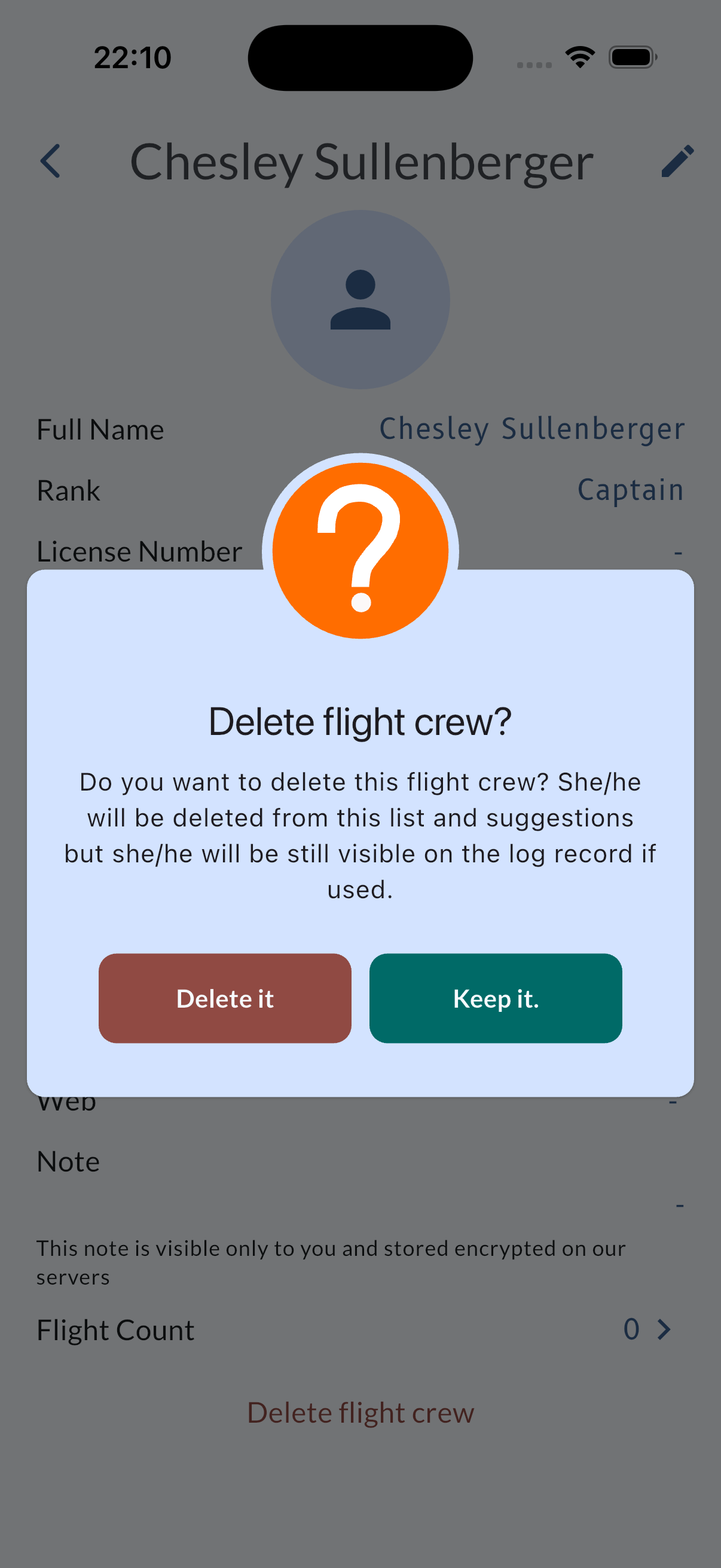Confirm deletion with Delete it button
The width and height of the screenshot is (721, 1568).
click(225, 998)
